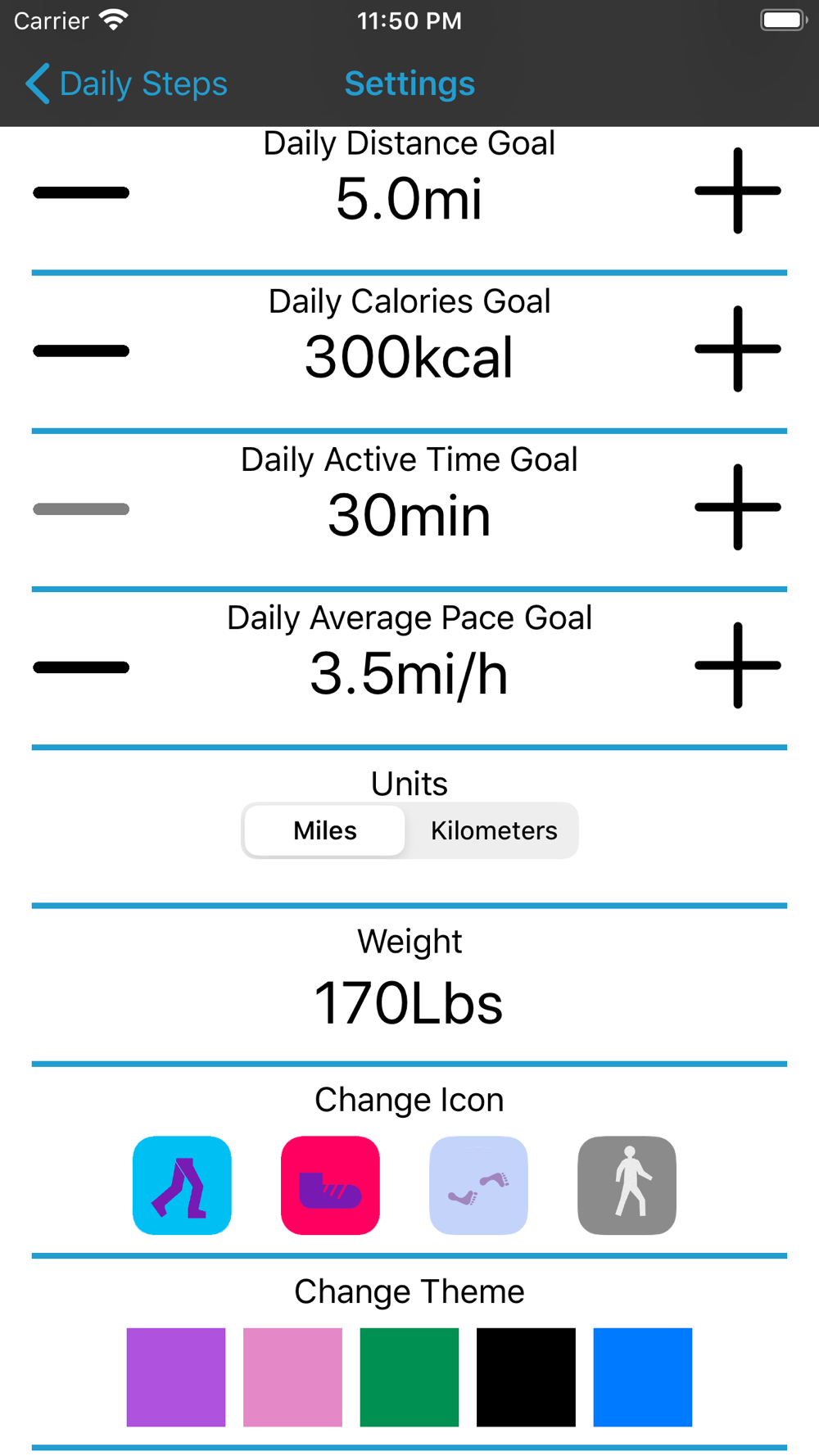
Task: Increase the Daily Calories Goal
Action: [738, 349]
